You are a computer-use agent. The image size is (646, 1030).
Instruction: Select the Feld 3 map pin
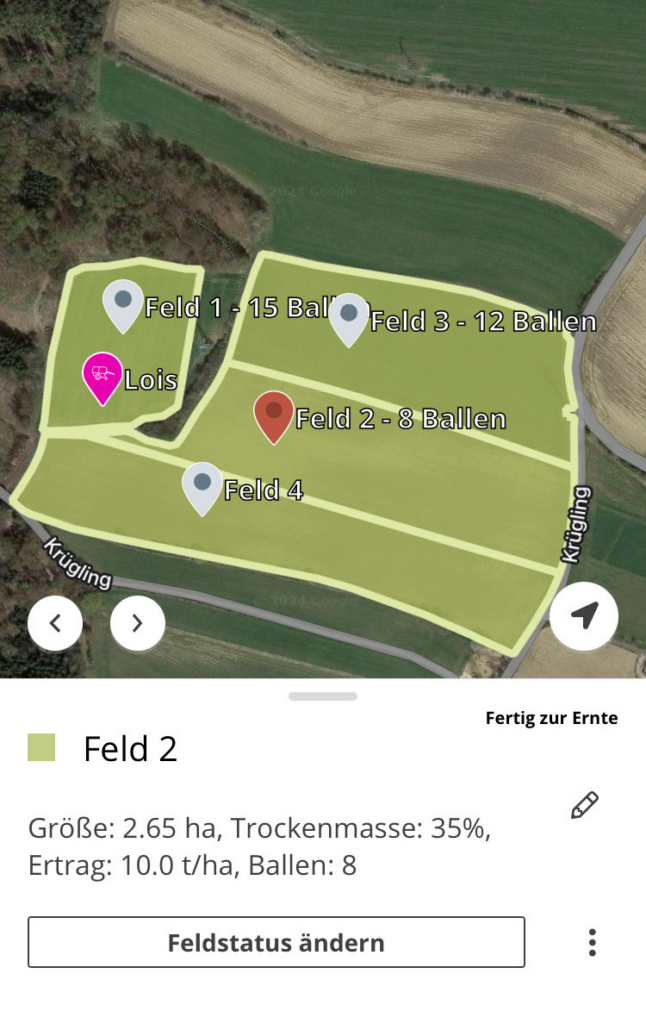(349, 317)
